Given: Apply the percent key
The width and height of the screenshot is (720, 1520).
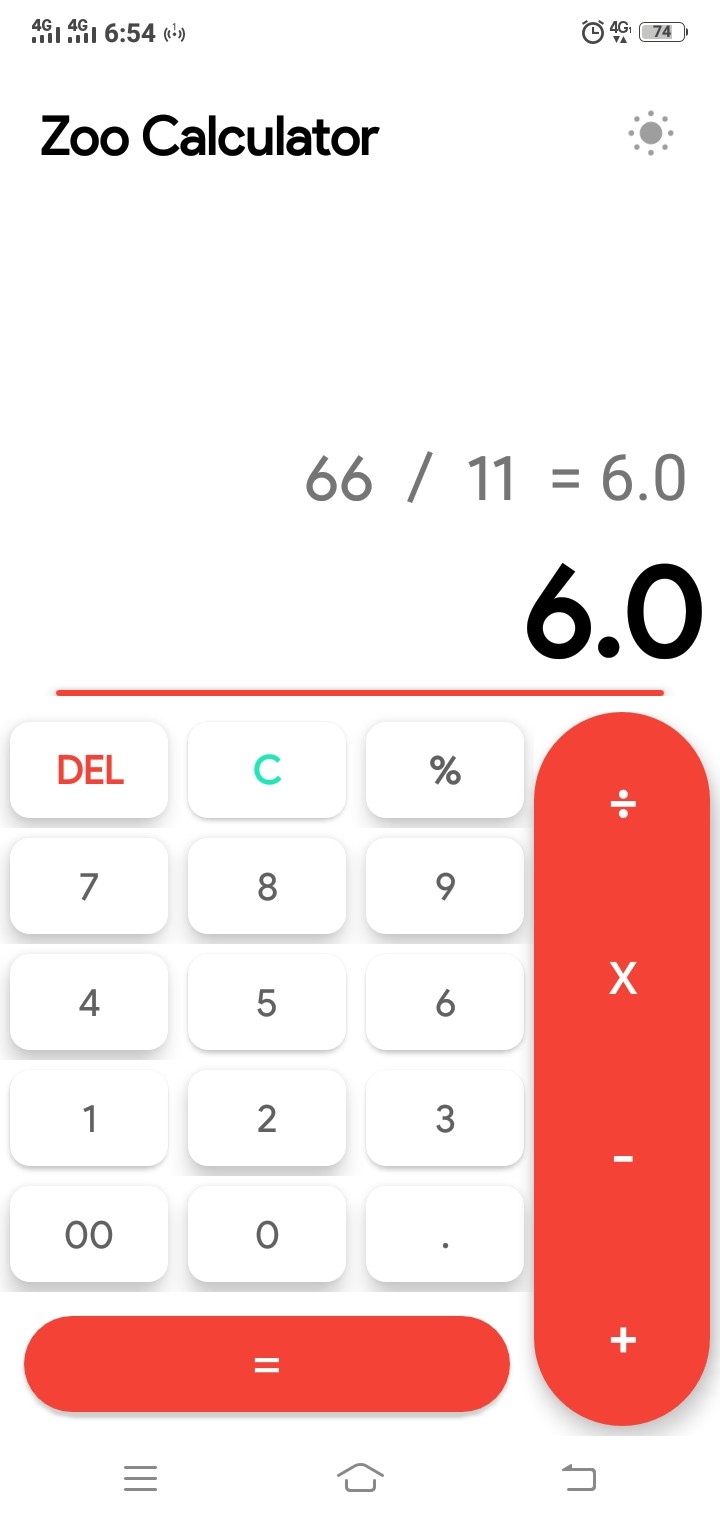Looking at the screenshot, I should [445, 770].
